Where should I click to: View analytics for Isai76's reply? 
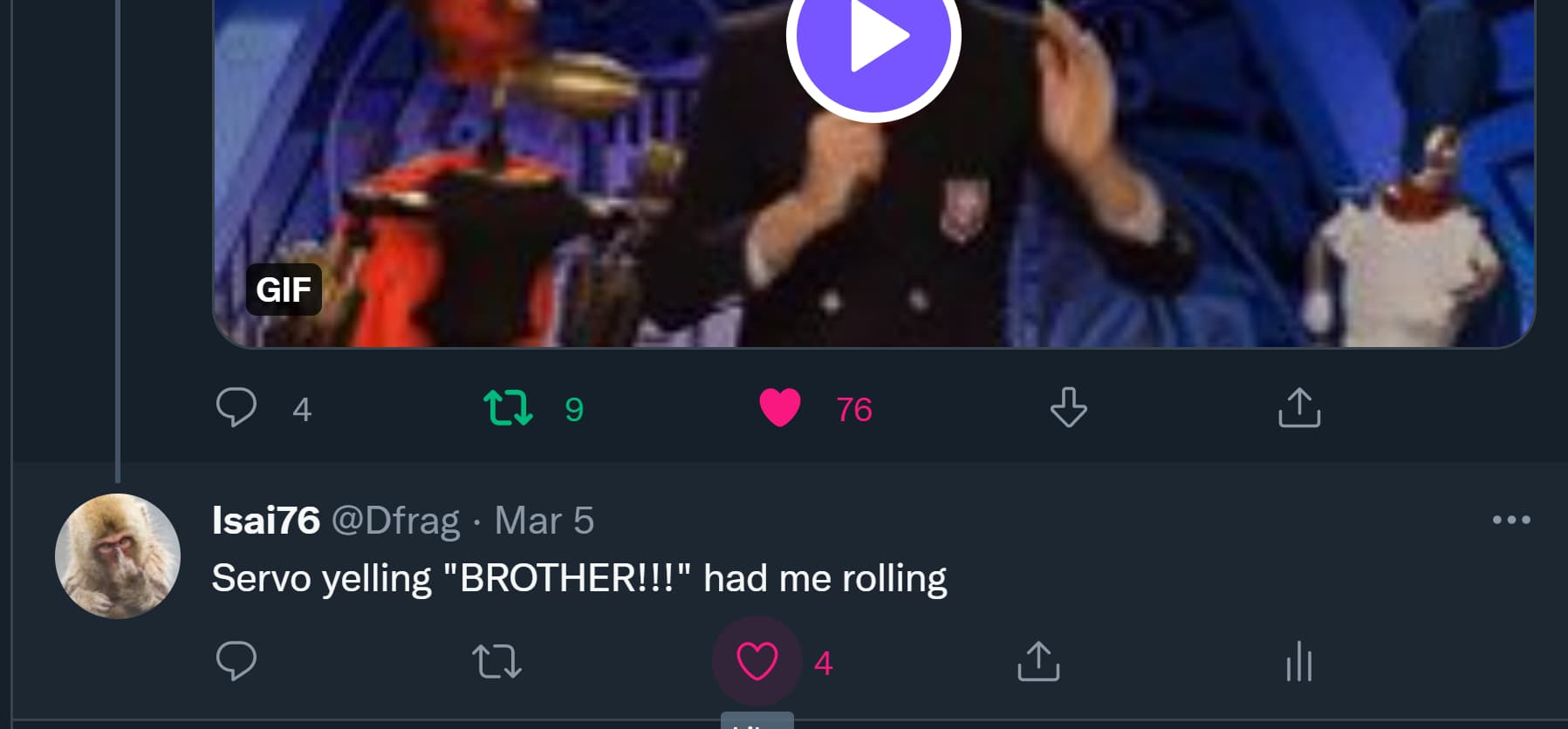(1298, 661)
